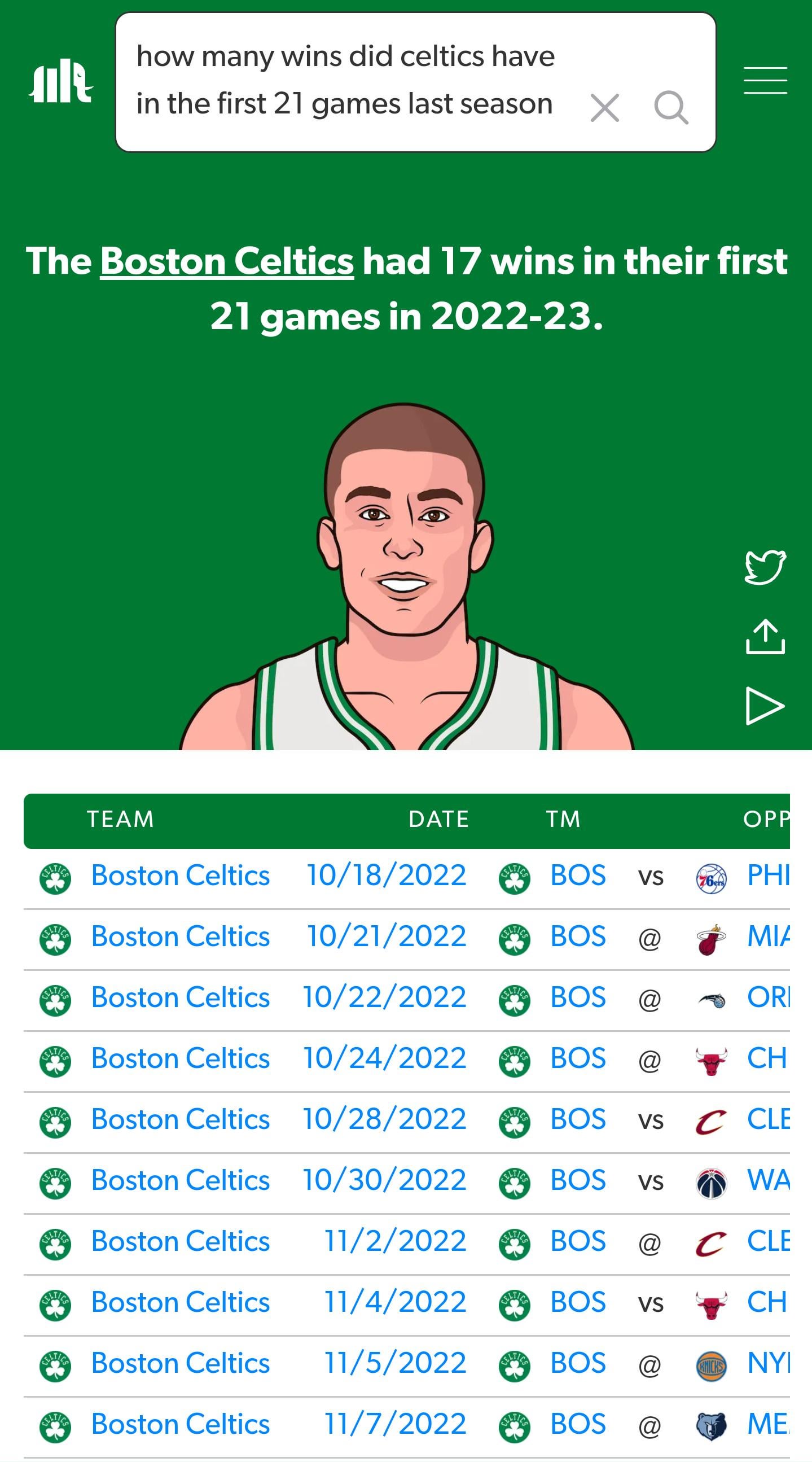Open the 11/2/2022 game date link
The image size is (812, 1462).
pos(395,1241)
